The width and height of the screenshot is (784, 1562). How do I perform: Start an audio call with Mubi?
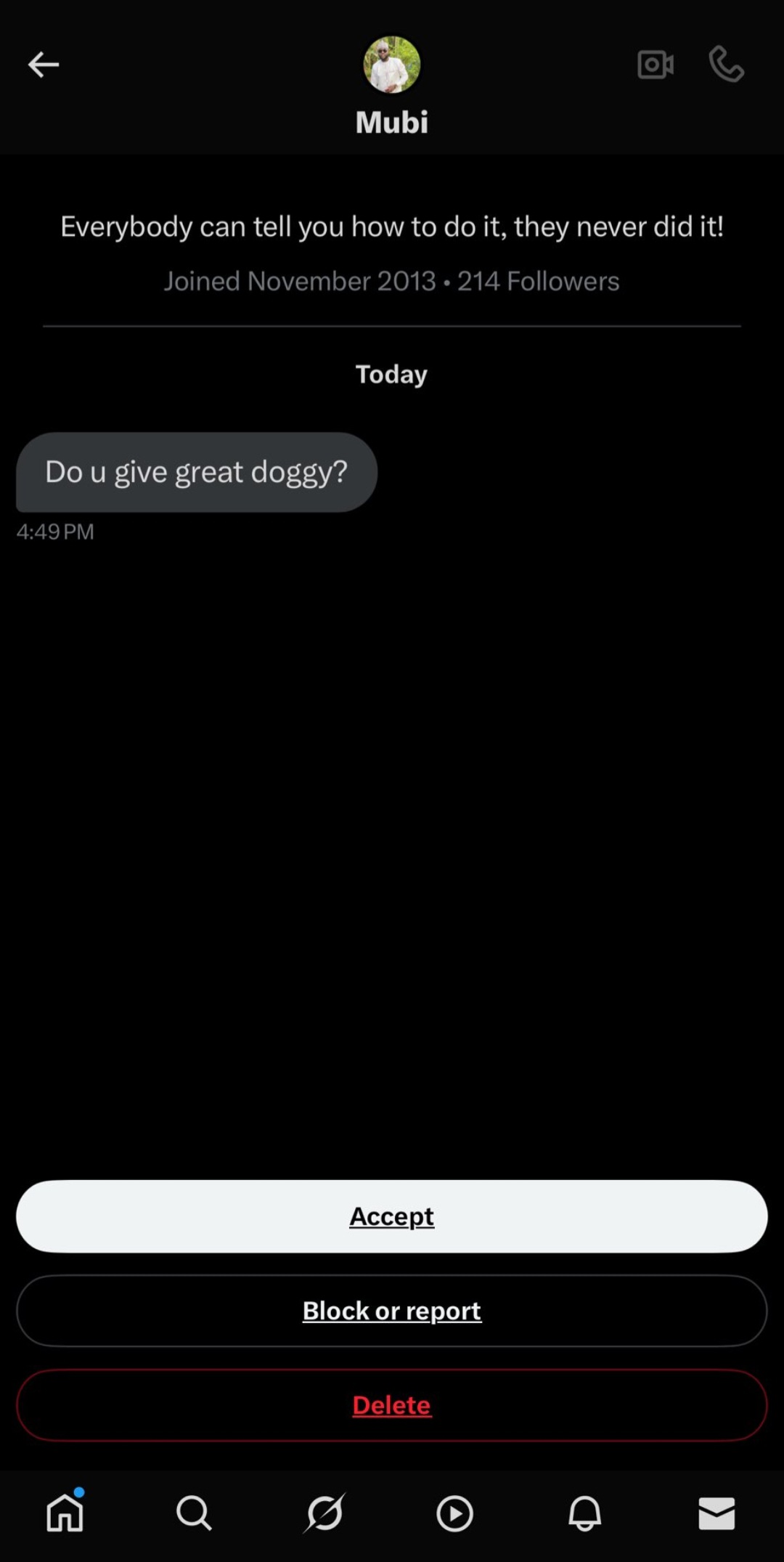[x=727, y=65]
